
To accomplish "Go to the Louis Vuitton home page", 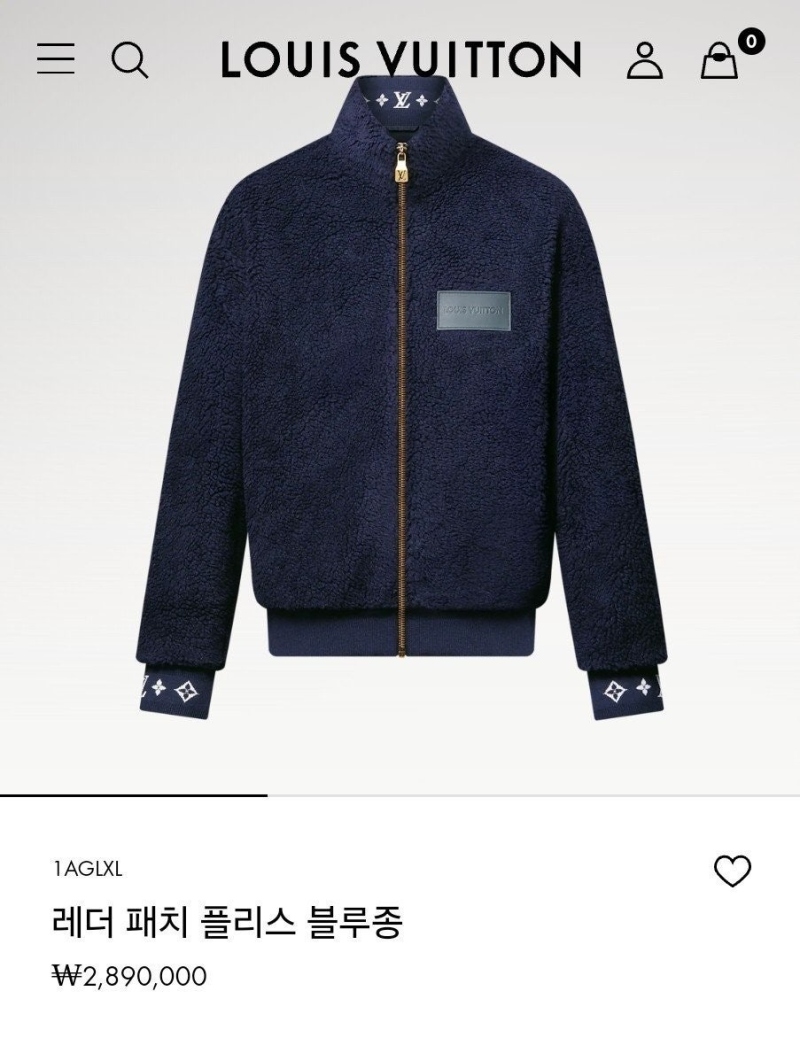I will (400, 60).
